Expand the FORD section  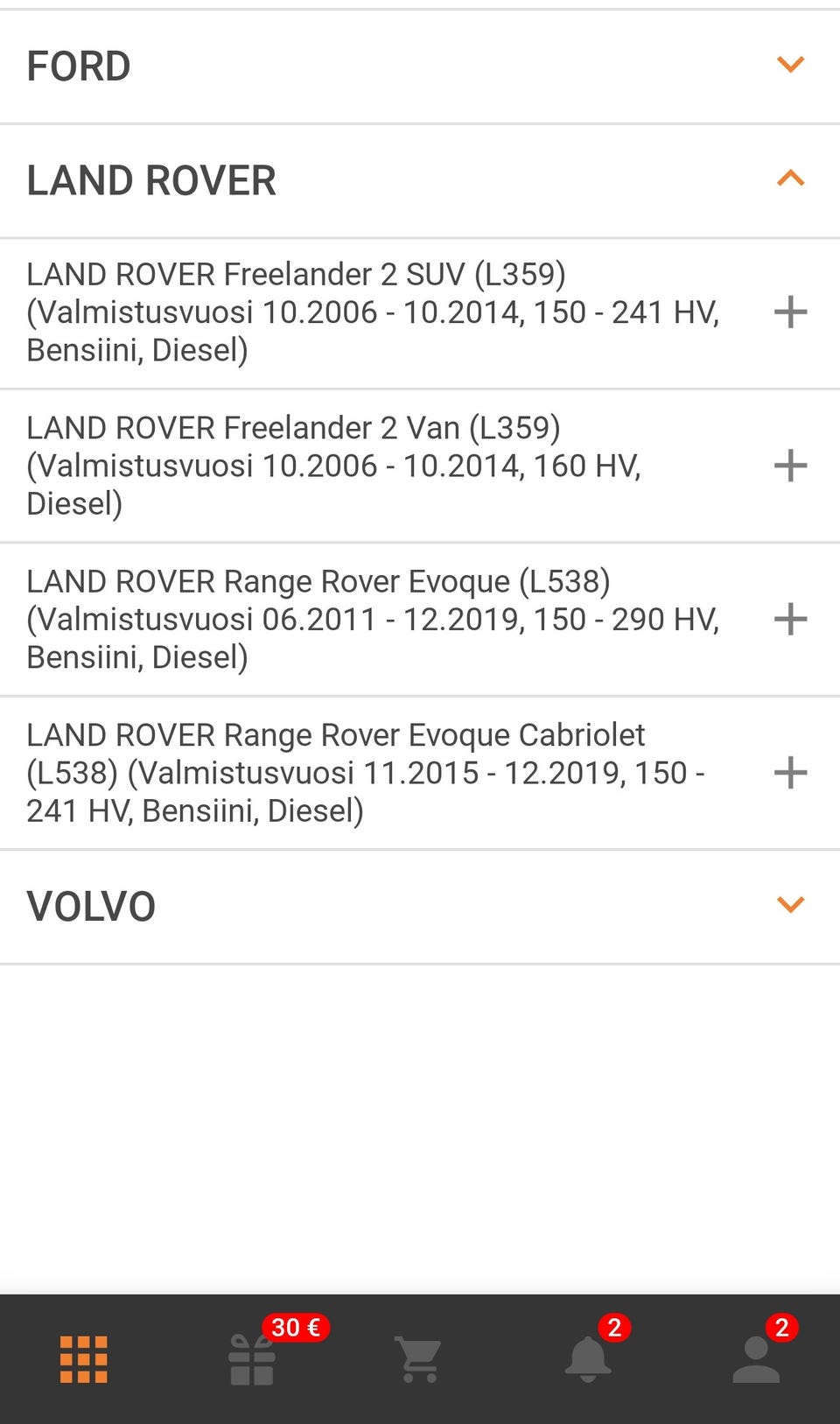(790, 66)
